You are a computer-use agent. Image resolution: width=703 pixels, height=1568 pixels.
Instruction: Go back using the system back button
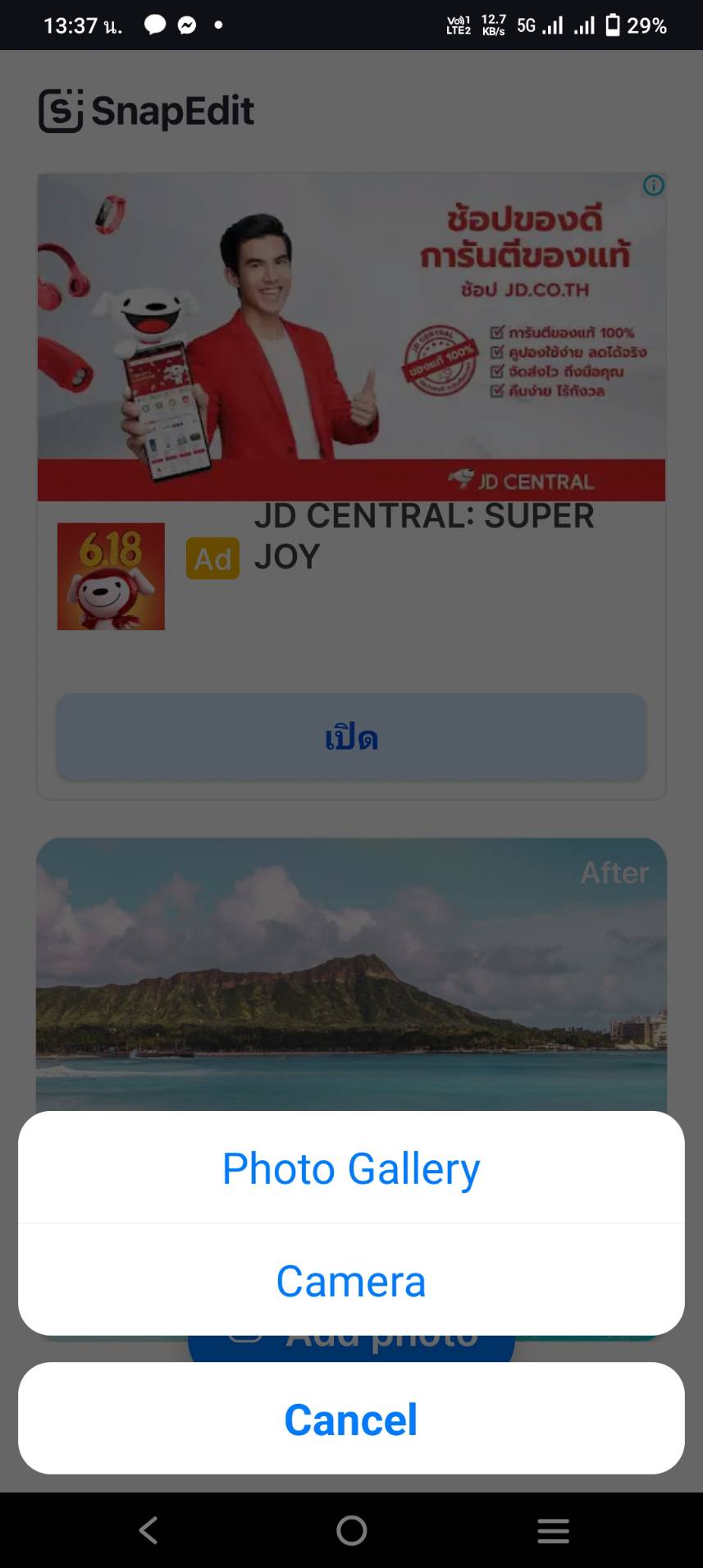pyautogui.click(x=148, y=1530)
